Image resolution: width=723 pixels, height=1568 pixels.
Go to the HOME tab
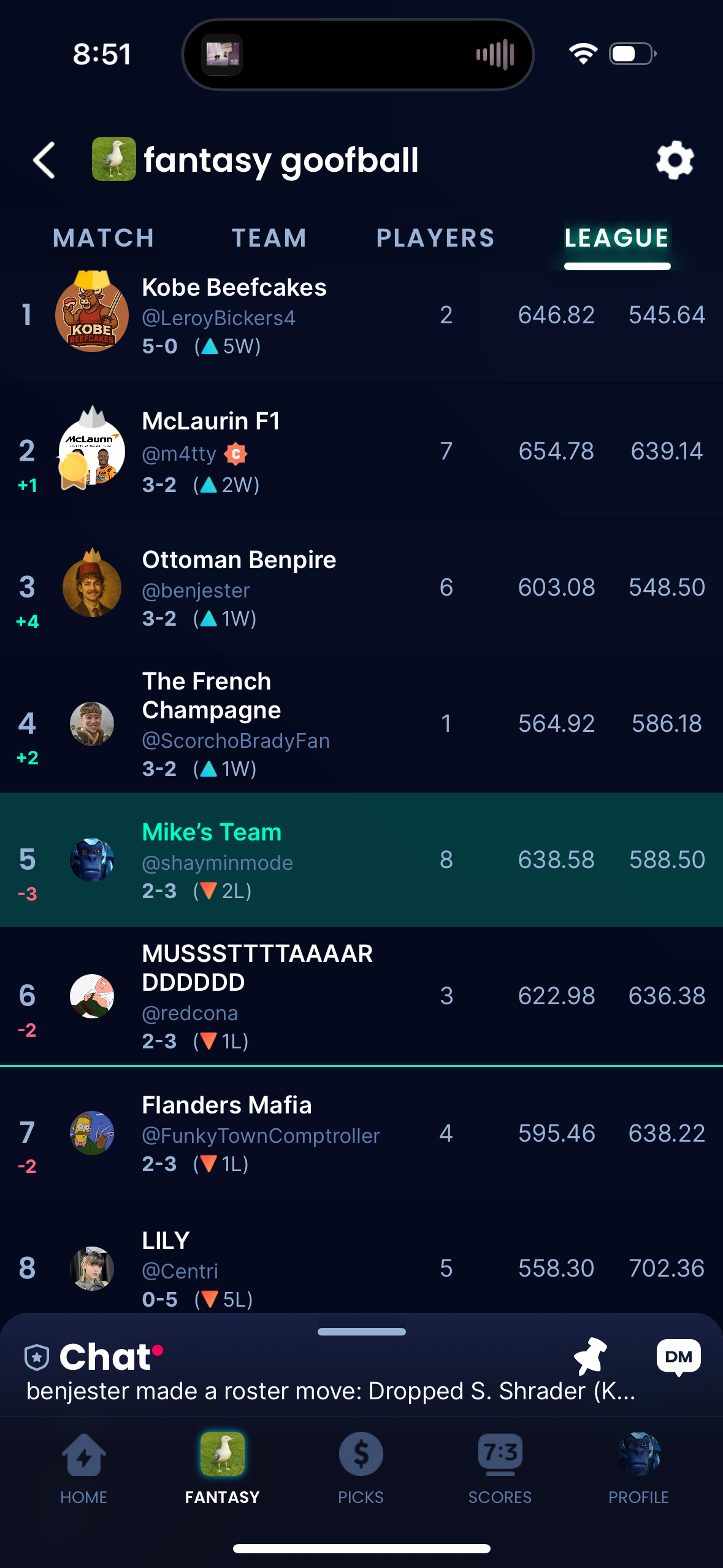(84, 1467)
